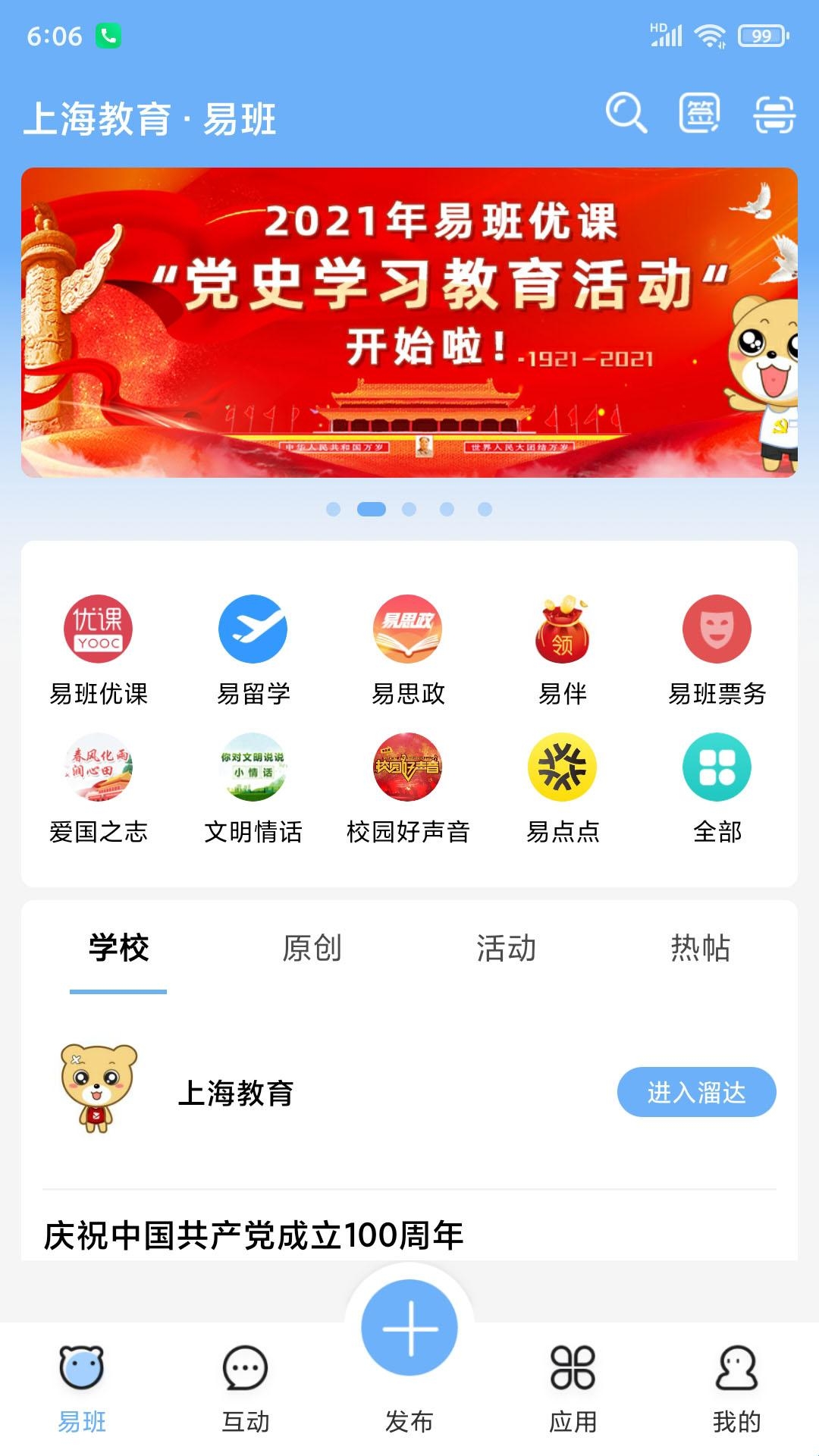Open the QR scan icon
819x1456 pixels.
[773, 114]
